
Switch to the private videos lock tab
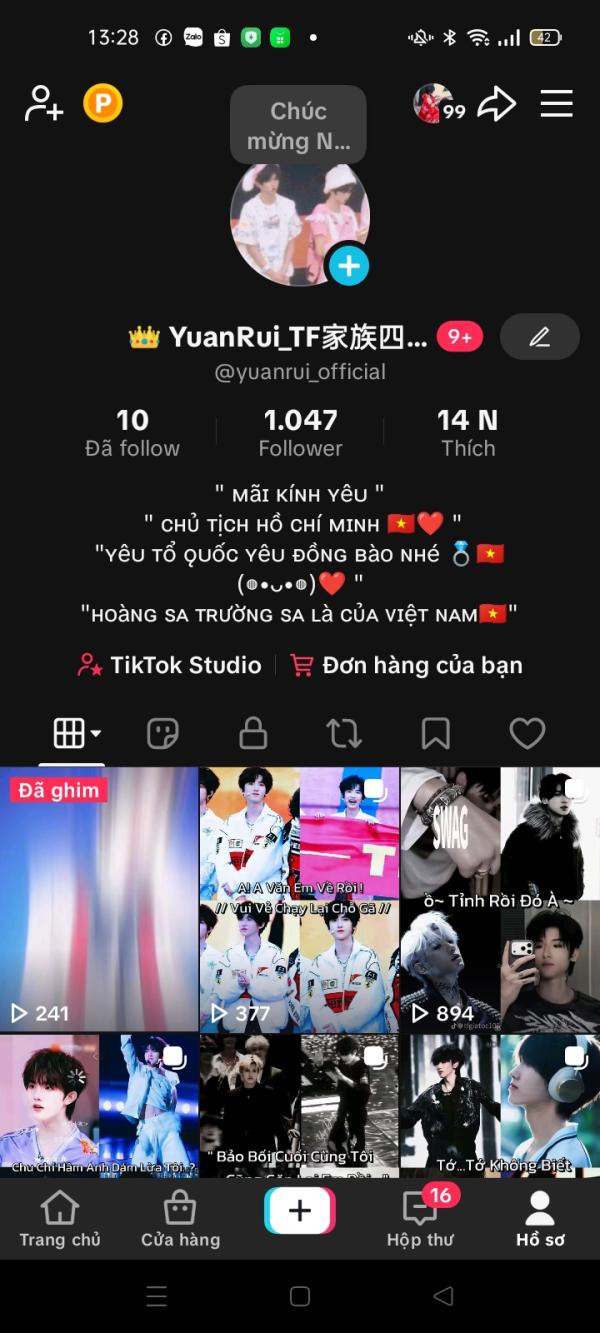pos(253,734)
